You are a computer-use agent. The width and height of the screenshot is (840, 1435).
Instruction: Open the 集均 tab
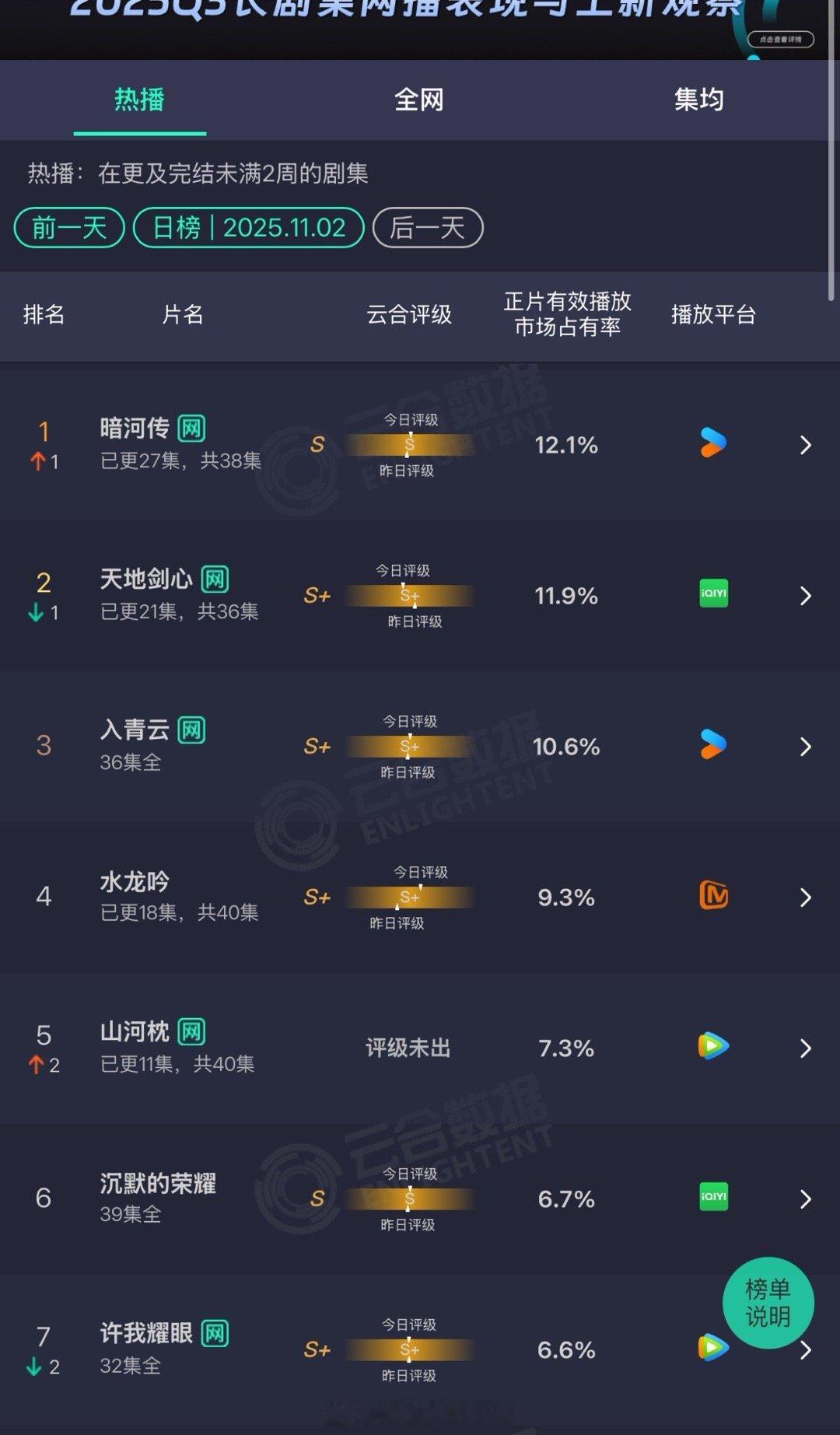pos(698,100)
